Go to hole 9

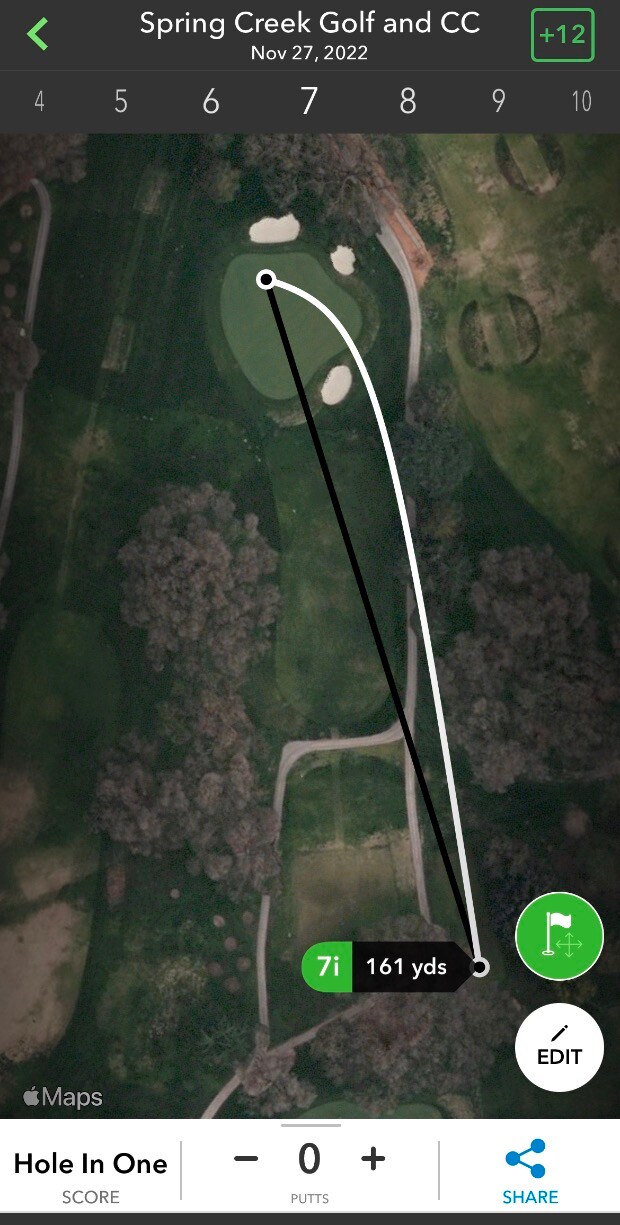coord(498,101)
